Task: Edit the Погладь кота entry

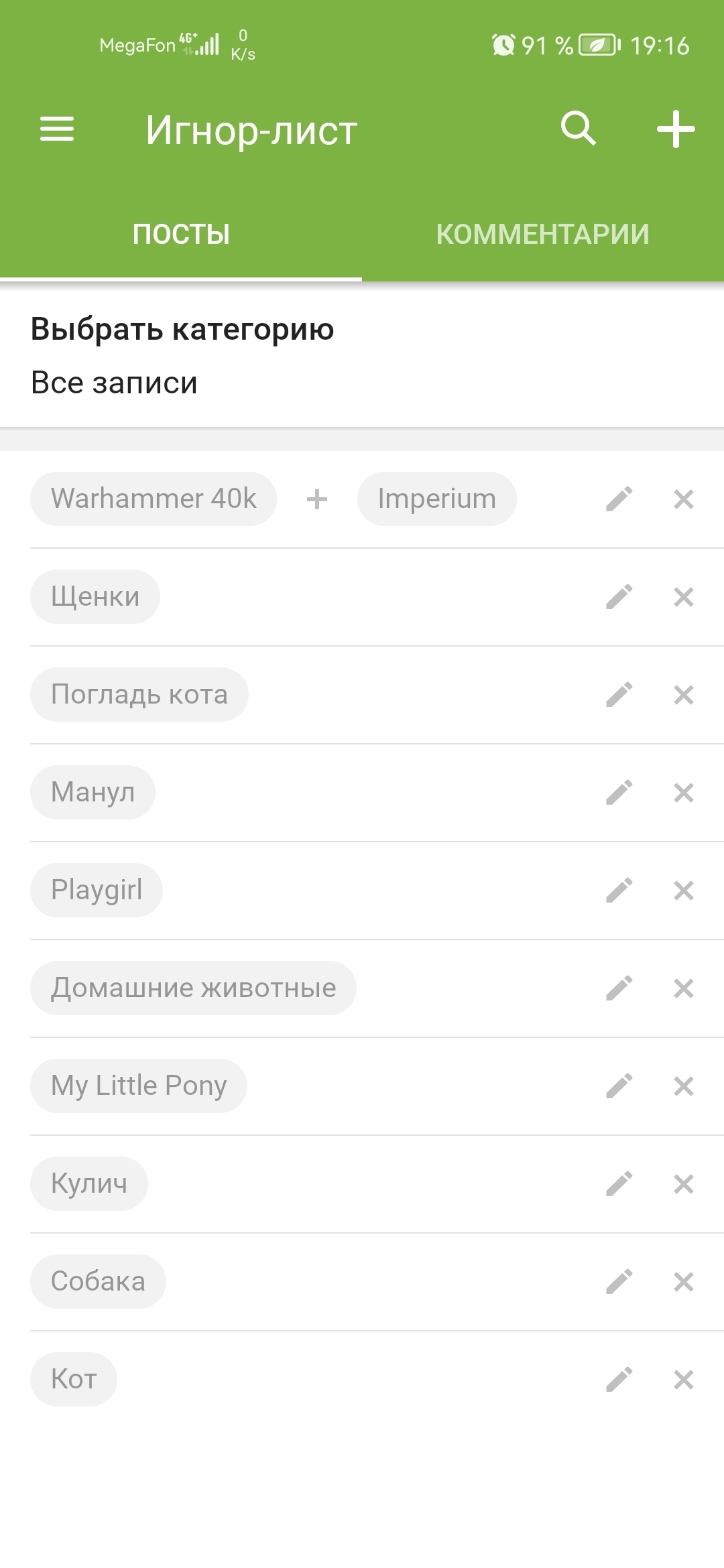Action: 619,695
